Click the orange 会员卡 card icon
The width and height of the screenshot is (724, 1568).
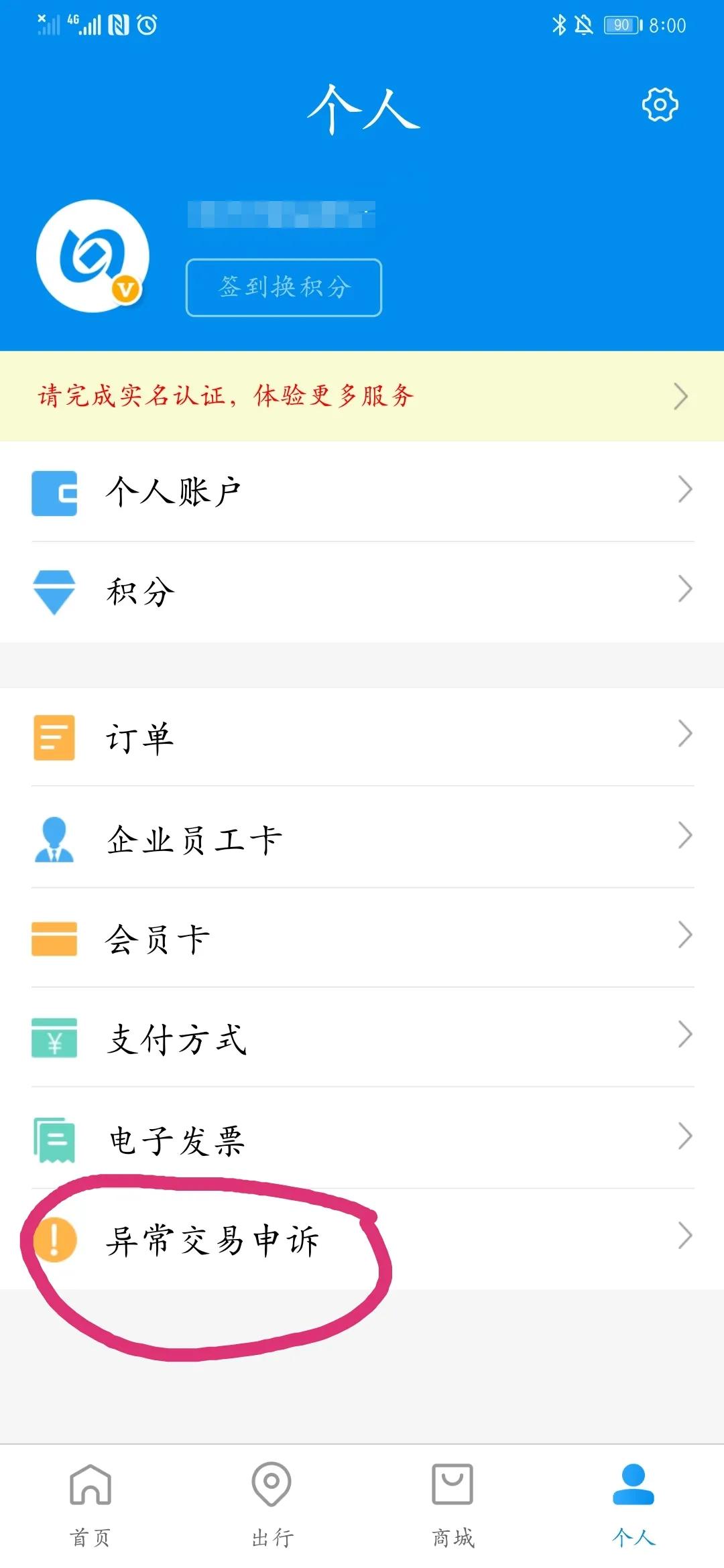pos(54,939)
